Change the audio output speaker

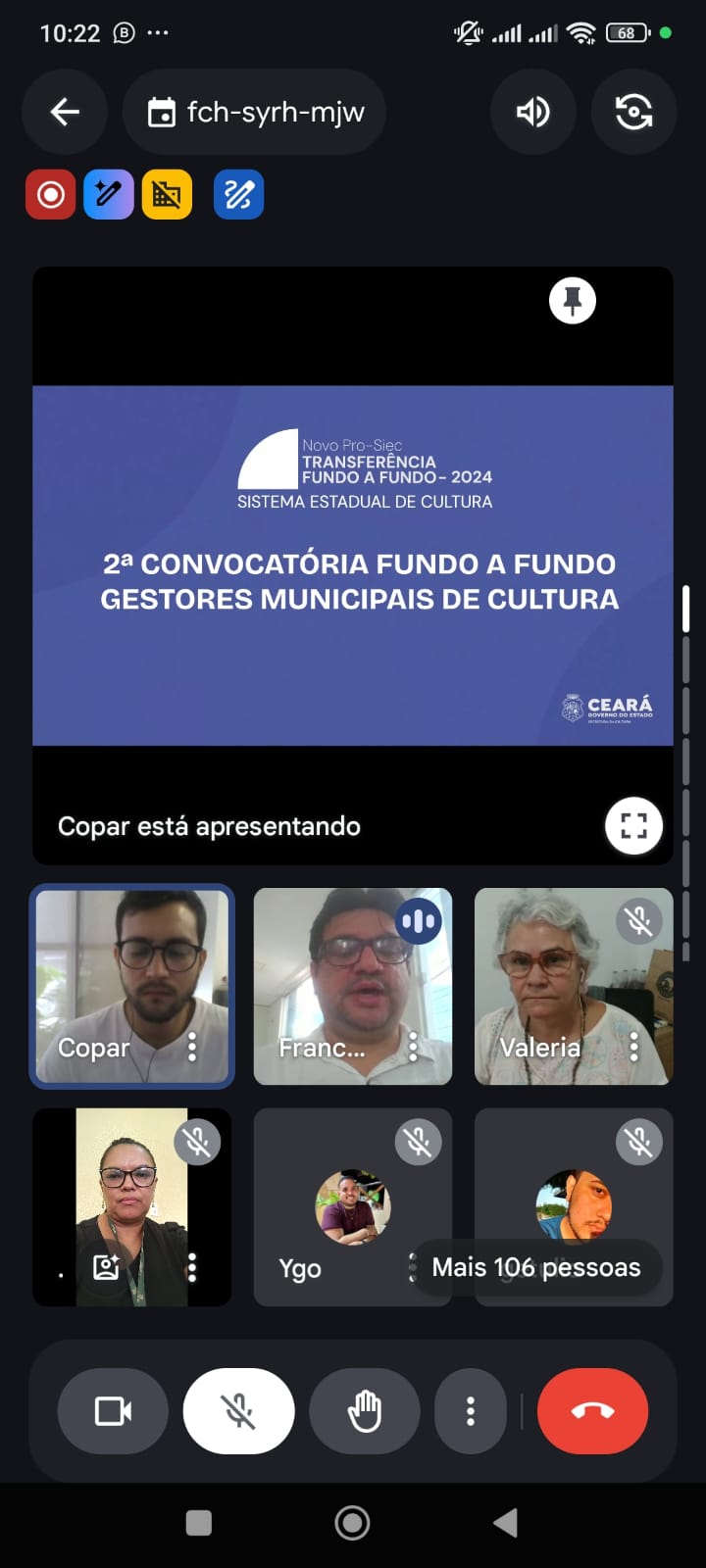[x=532, y=112]
